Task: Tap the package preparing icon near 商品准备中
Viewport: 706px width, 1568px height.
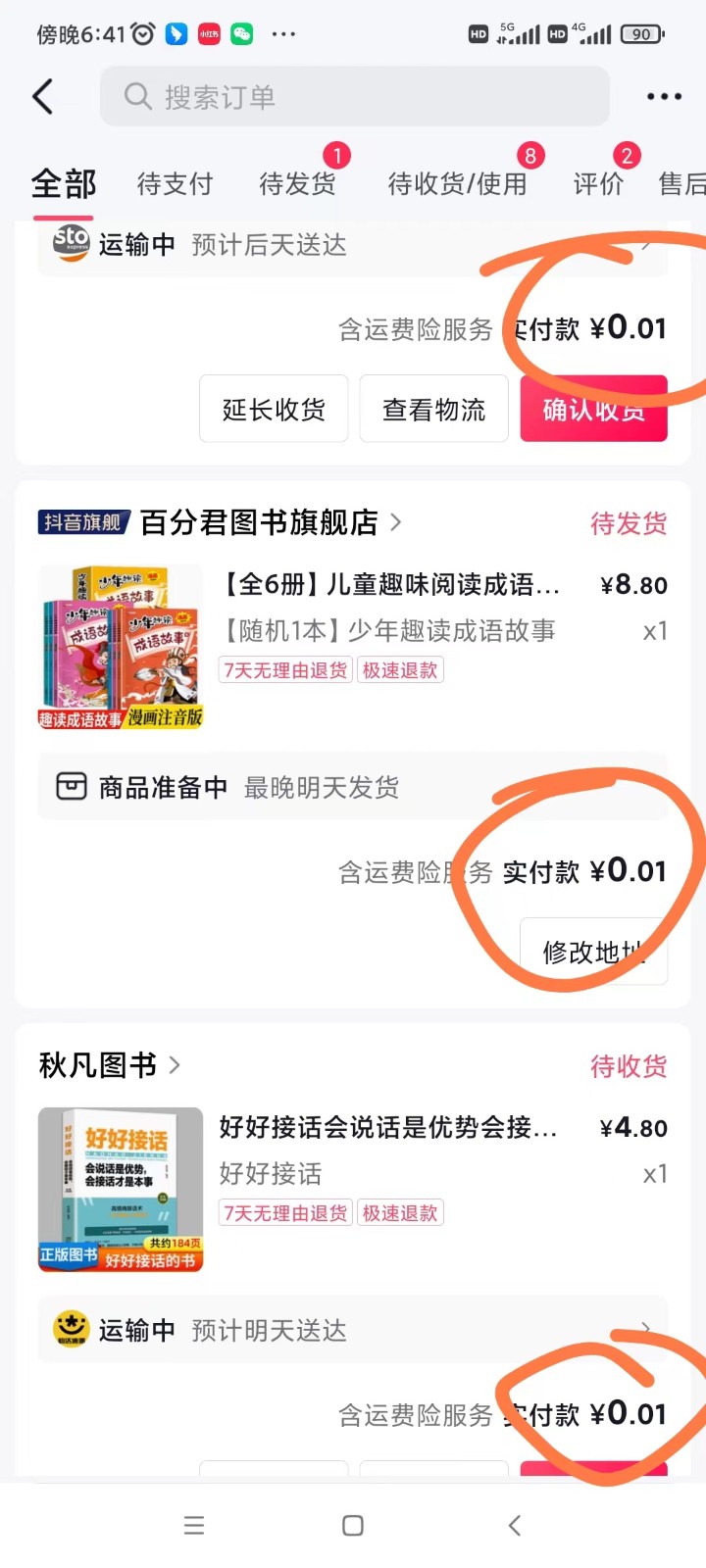Action: coord(71,787)
